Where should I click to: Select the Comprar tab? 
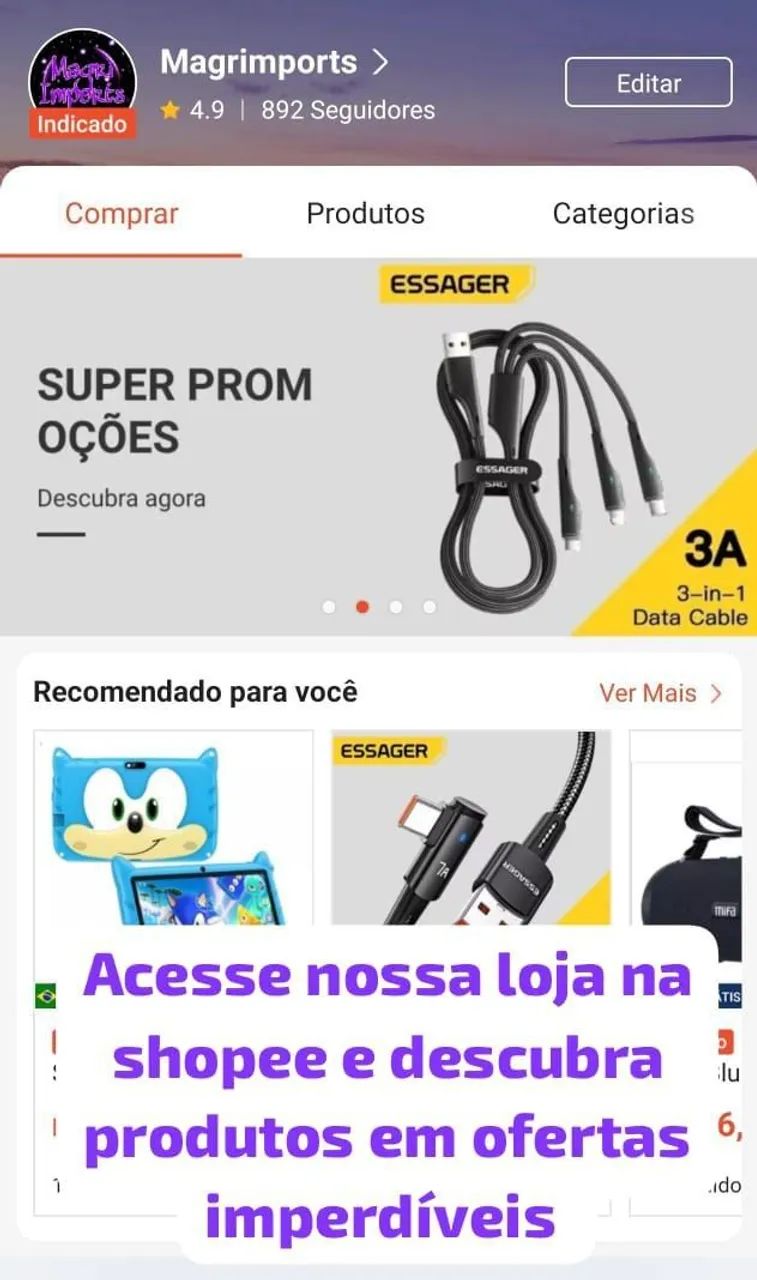pyautogui.click(x=121, y=213)
